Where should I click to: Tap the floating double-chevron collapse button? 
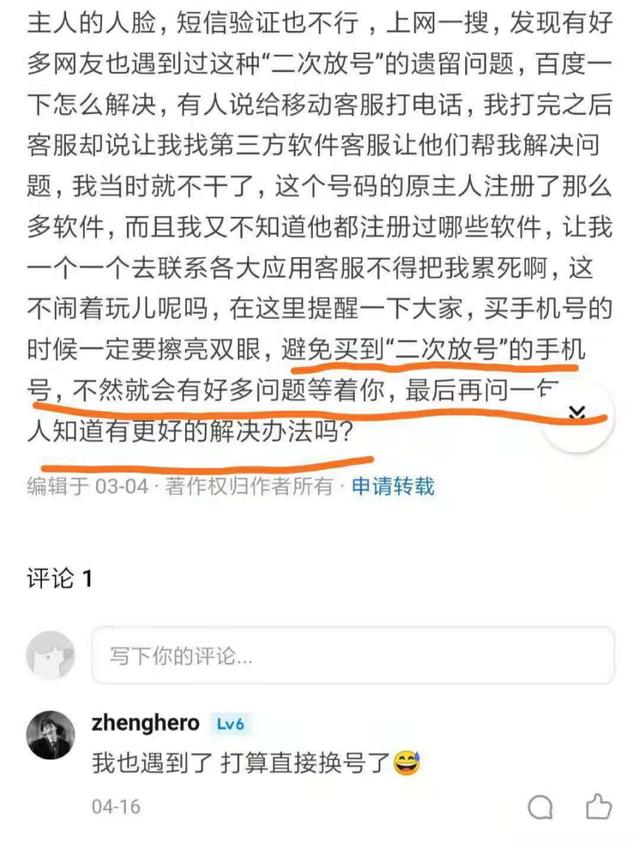click(576, 413)
